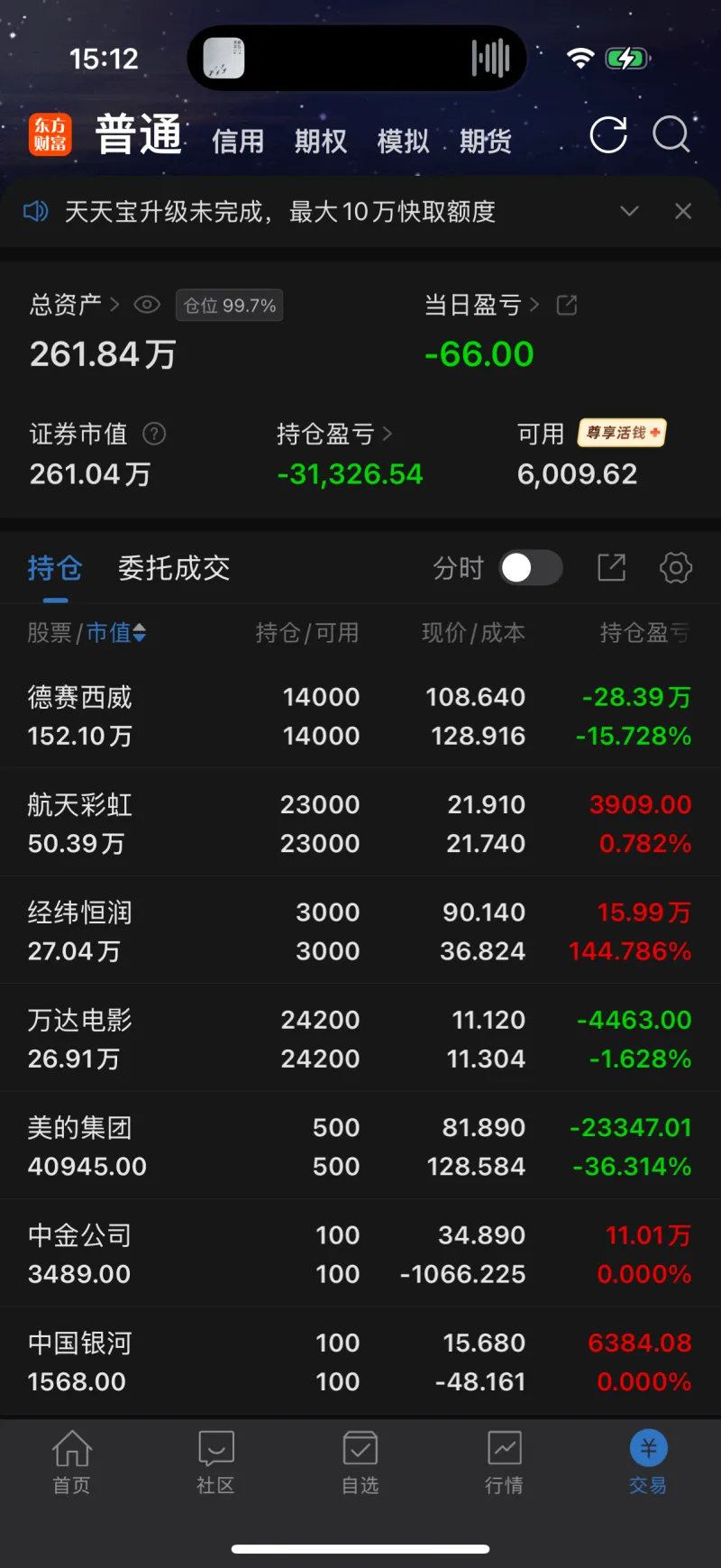The image size is (721, 1568).
Task: Open 当日盈亏 details
Action: (x=482, y=306)
